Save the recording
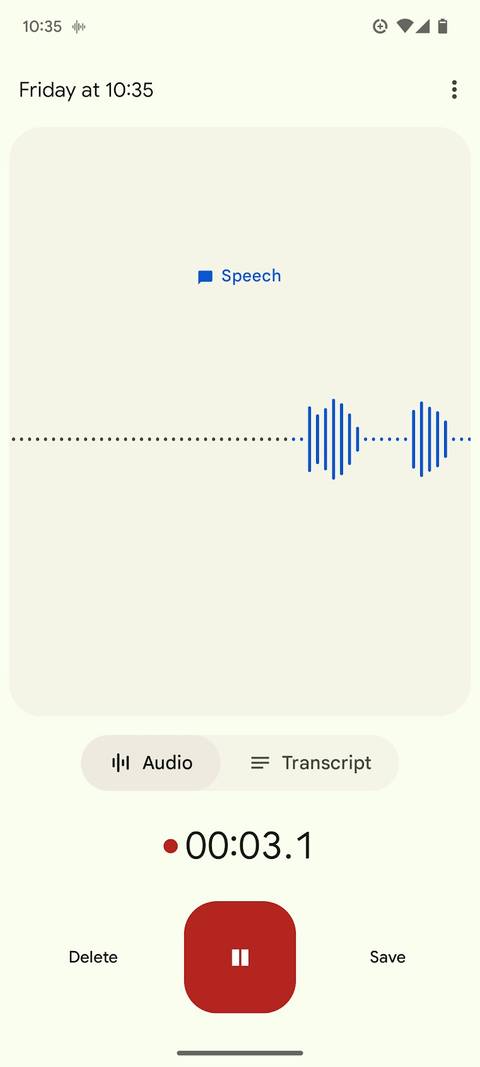This screenshot has width=480, height=1067. point(387,957)
